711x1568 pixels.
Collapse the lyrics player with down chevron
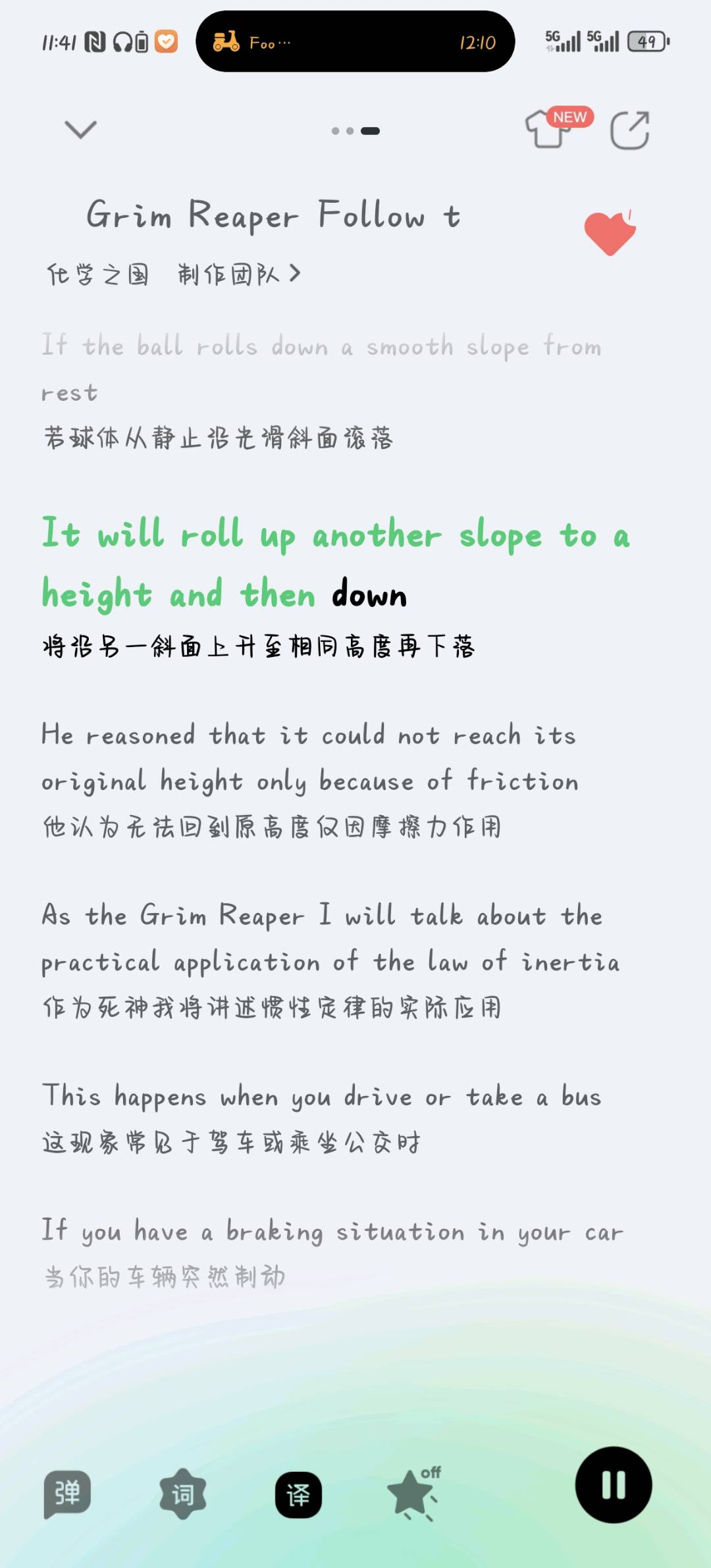point(81,129)
